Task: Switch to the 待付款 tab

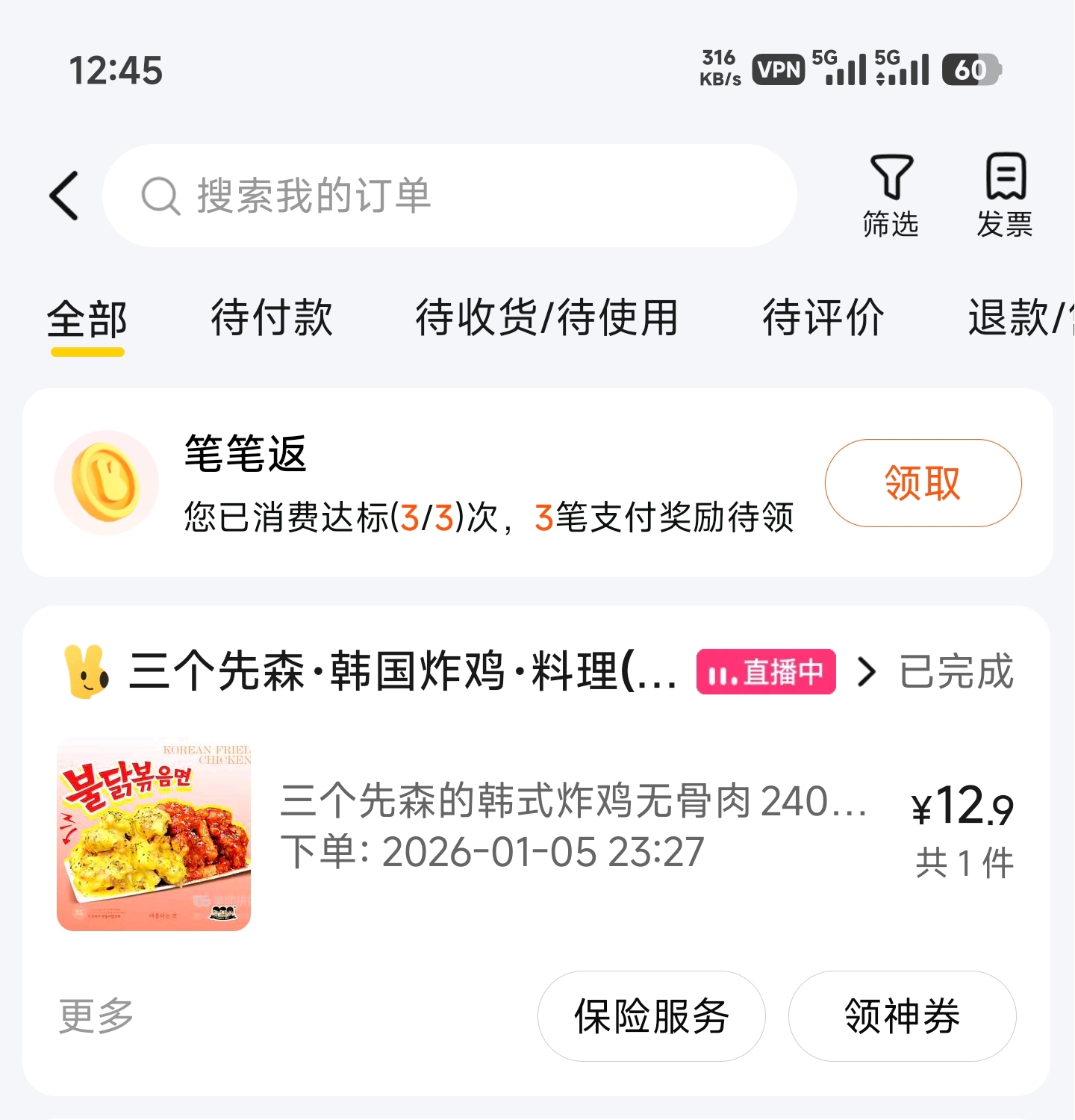Action: click(x=272, y=318)
